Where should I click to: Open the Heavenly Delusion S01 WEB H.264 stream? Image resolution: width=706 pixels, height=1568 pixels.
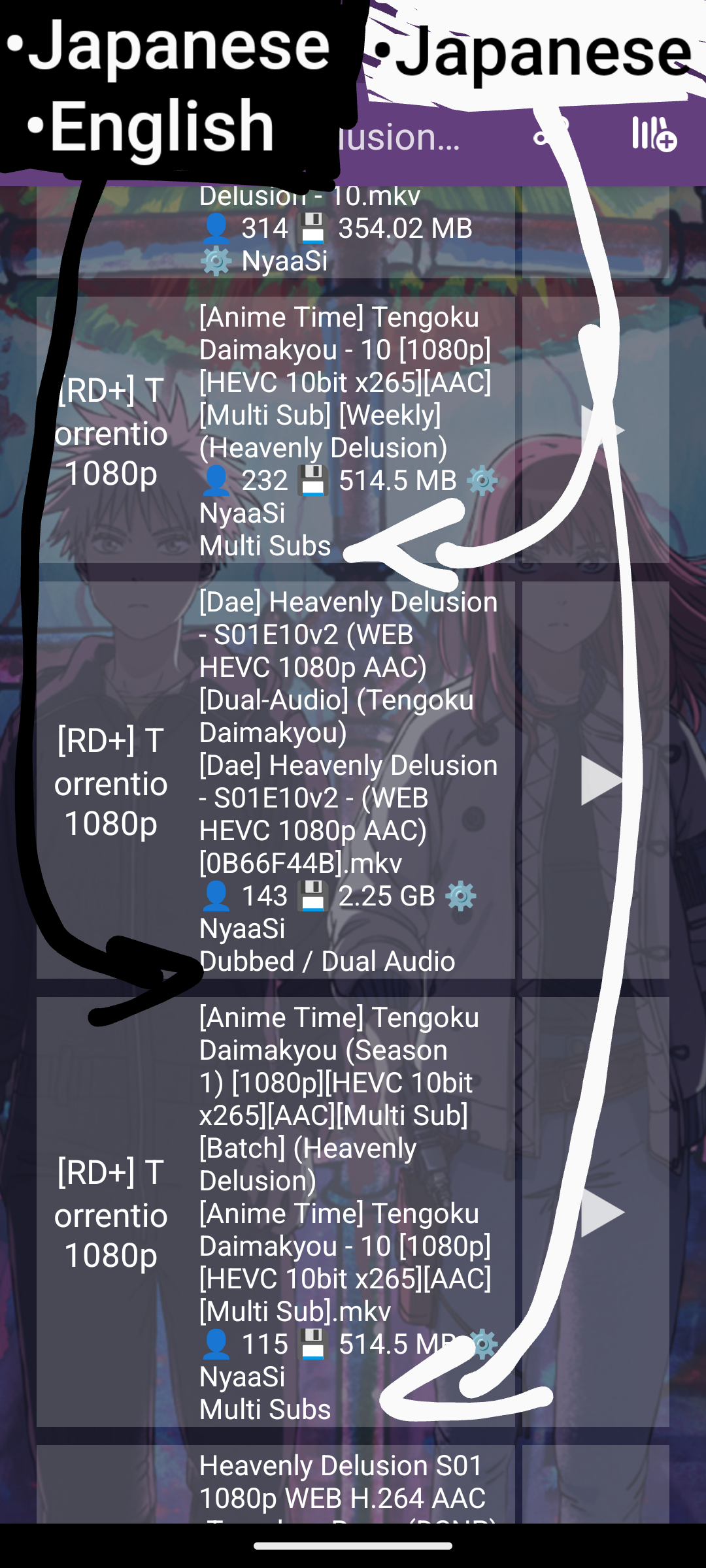click(275, 1484)
